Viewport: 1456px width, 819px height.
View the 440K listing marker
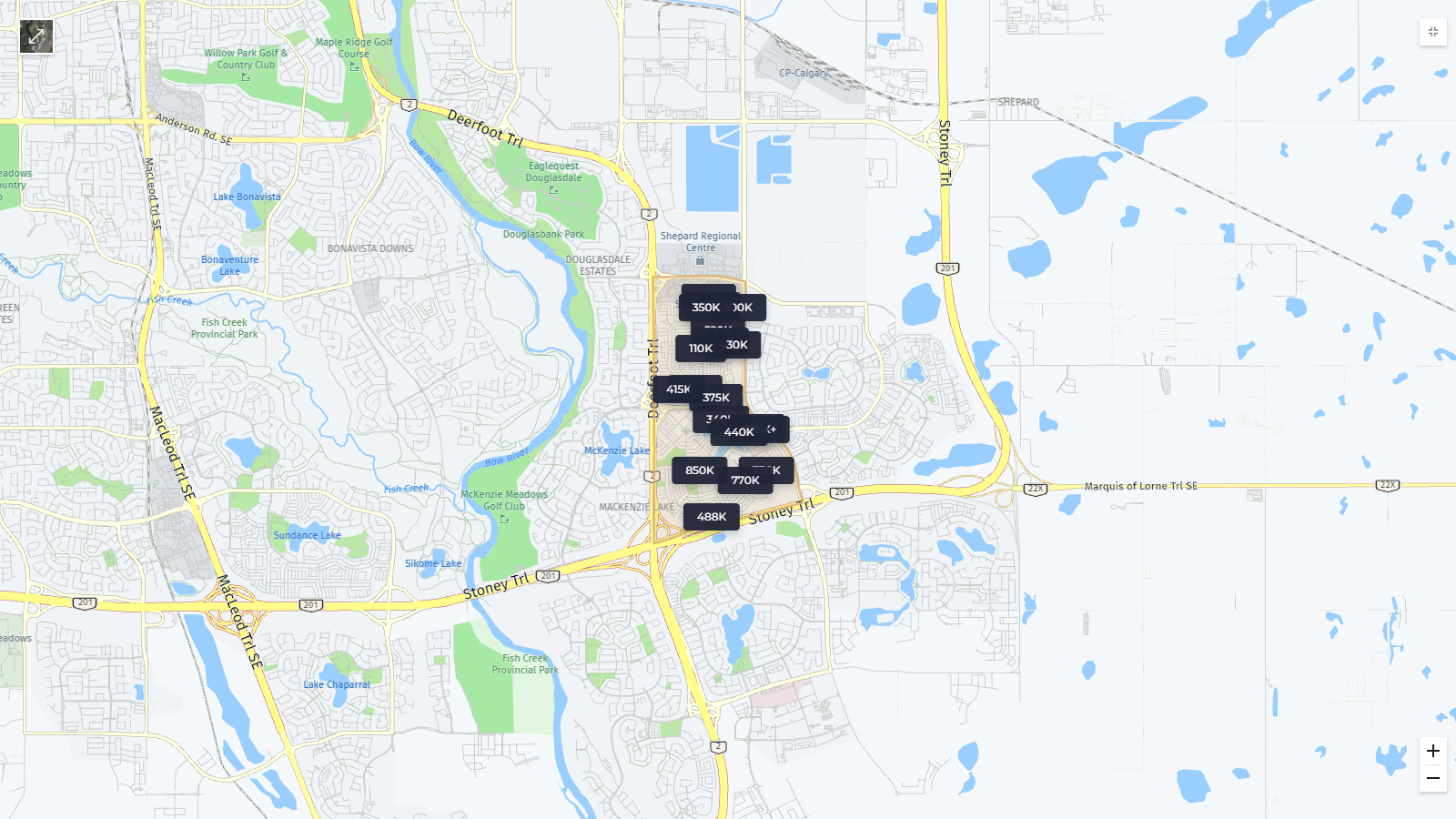coord(738,432)
